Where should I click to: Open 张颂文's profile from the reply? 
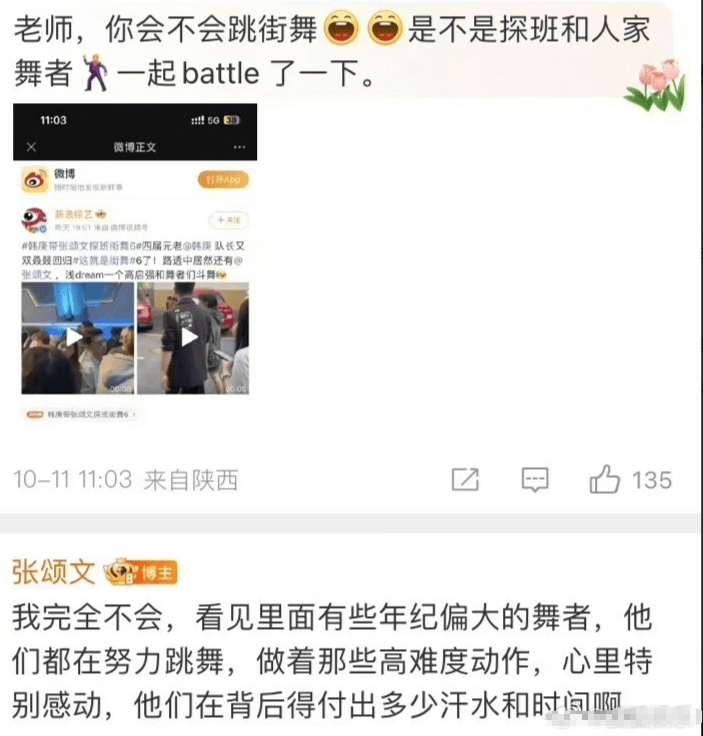[x=54, y=572]
